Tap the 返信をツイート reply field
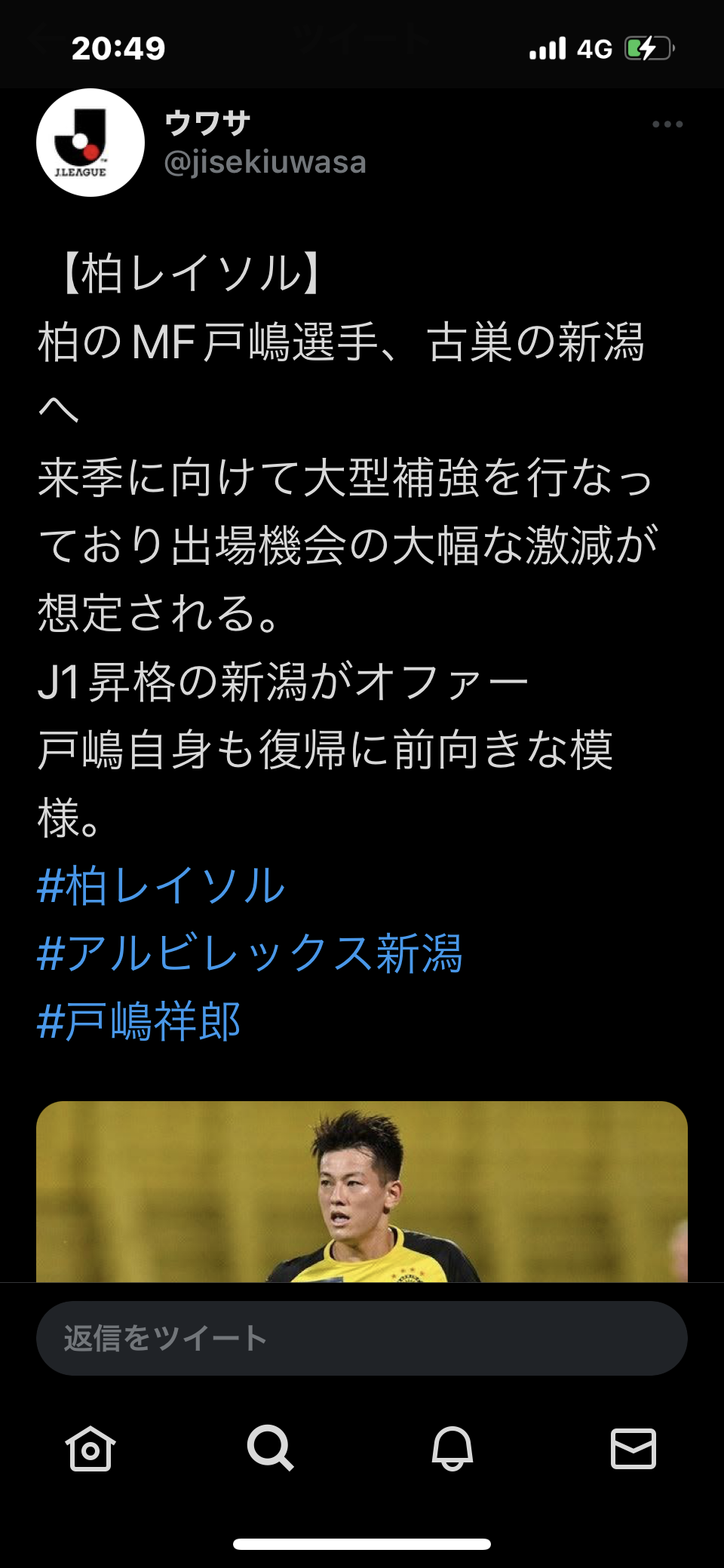Image resolution: width=724 pixels, height=1568 pixels. [362, 1338]
